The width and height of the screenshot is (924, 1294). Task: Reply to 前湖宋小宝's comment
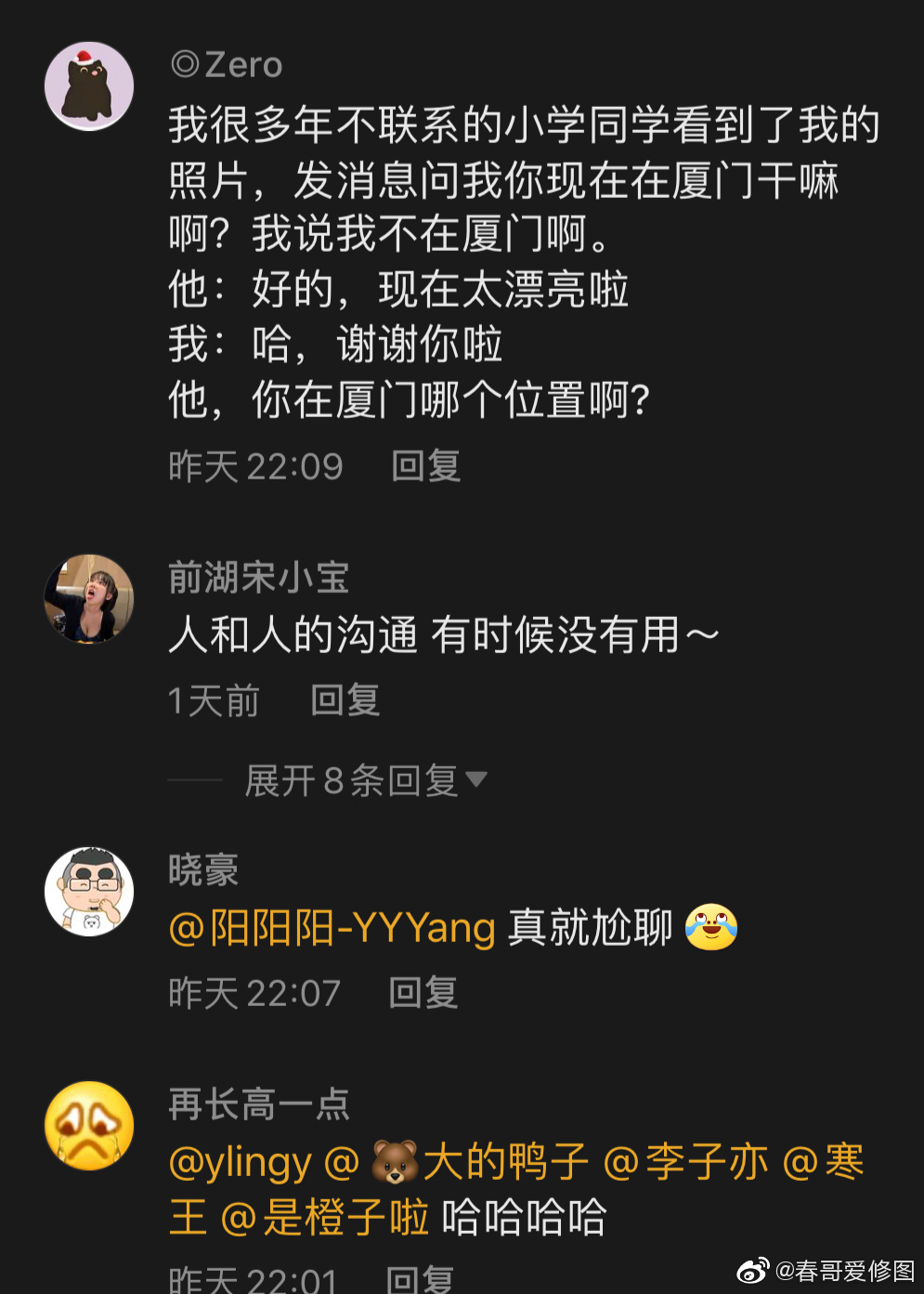pyautogui.click(x=345, y=700)
